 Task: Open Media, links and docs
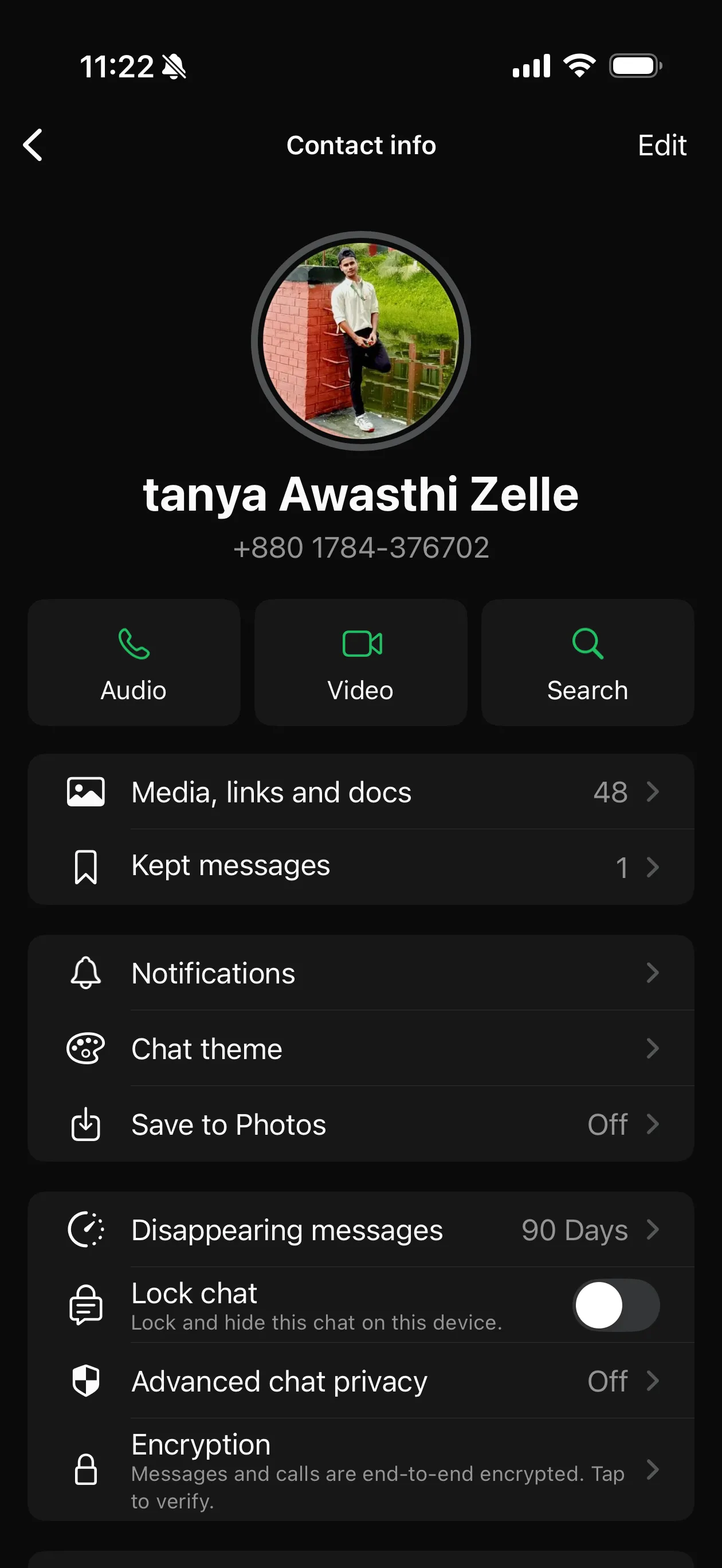361,792
